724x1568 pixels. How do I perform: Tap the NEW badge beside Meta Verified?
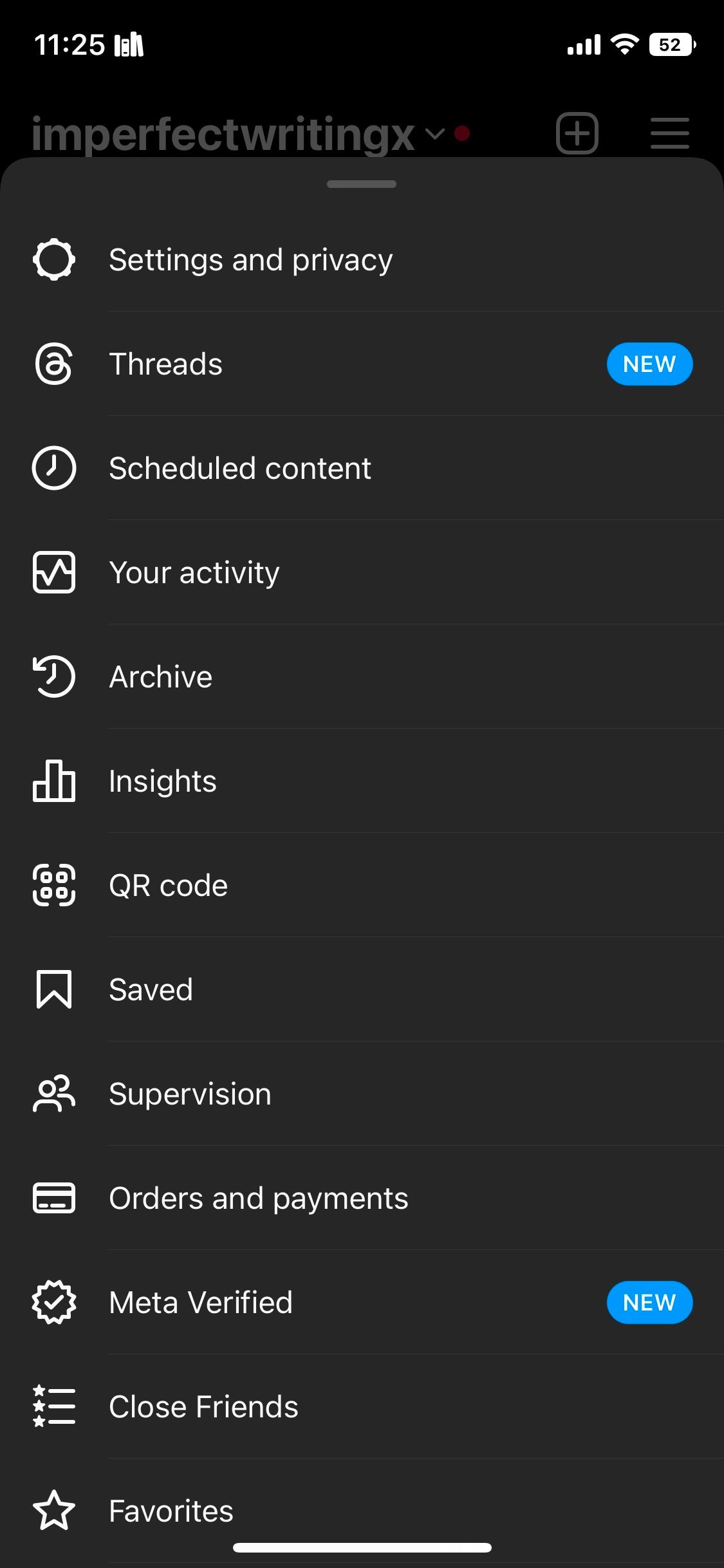point(649,1302)
